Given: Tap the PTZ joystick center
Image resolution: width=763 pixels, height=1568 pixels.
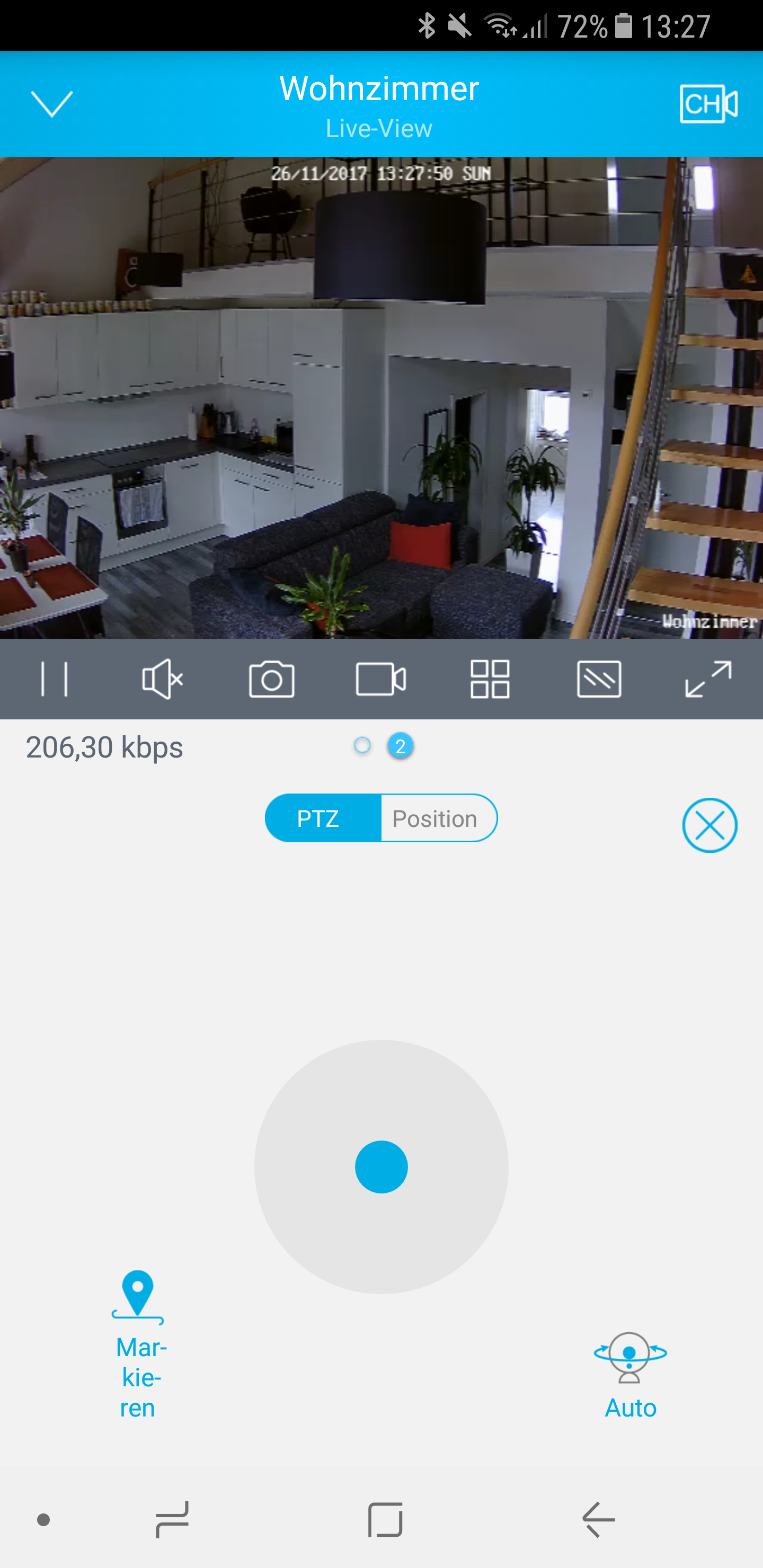Looking at the screenshot, I should point(381,1167).
